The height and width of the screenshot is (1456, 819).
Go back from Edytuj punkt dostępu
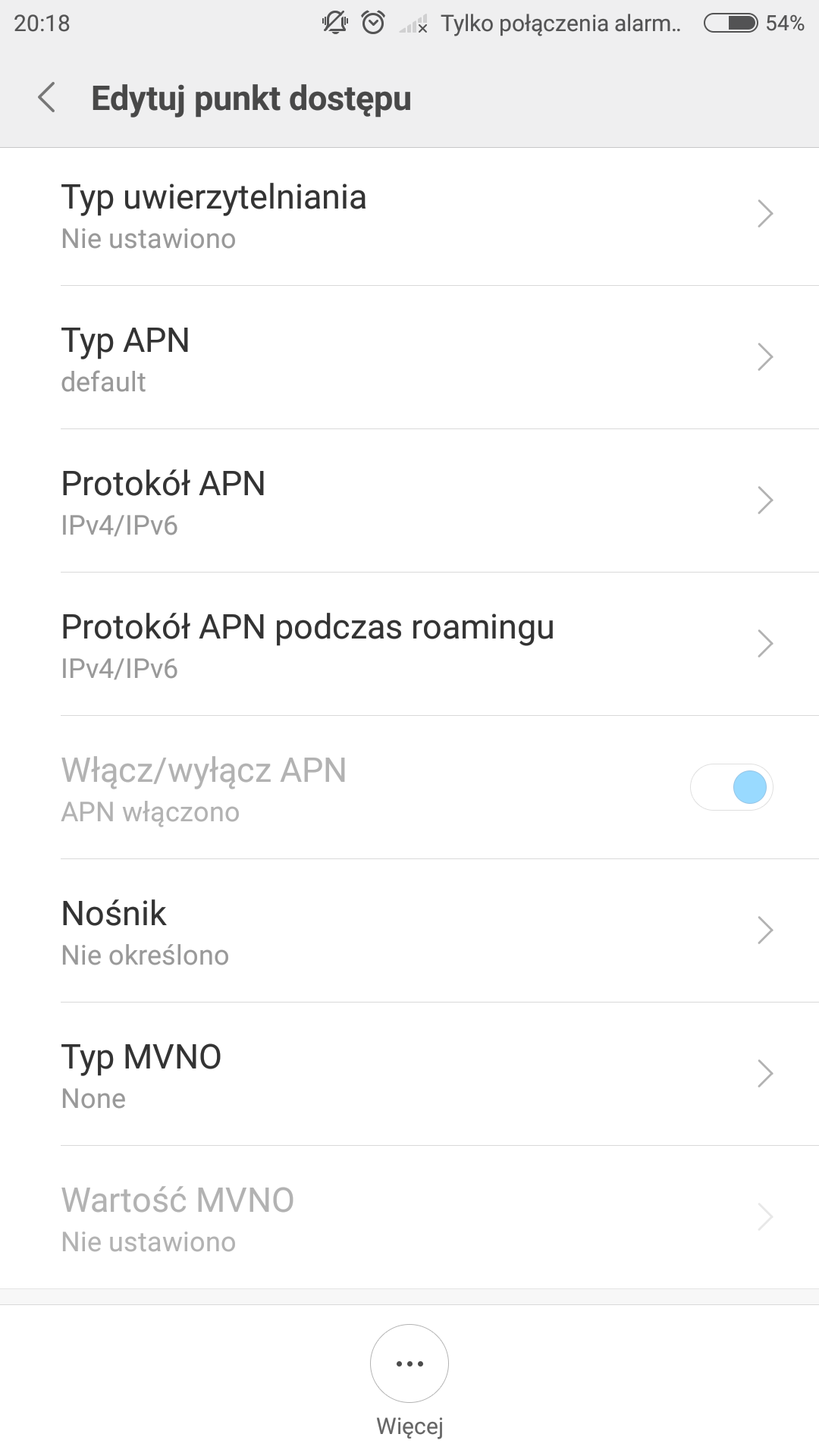47,98
